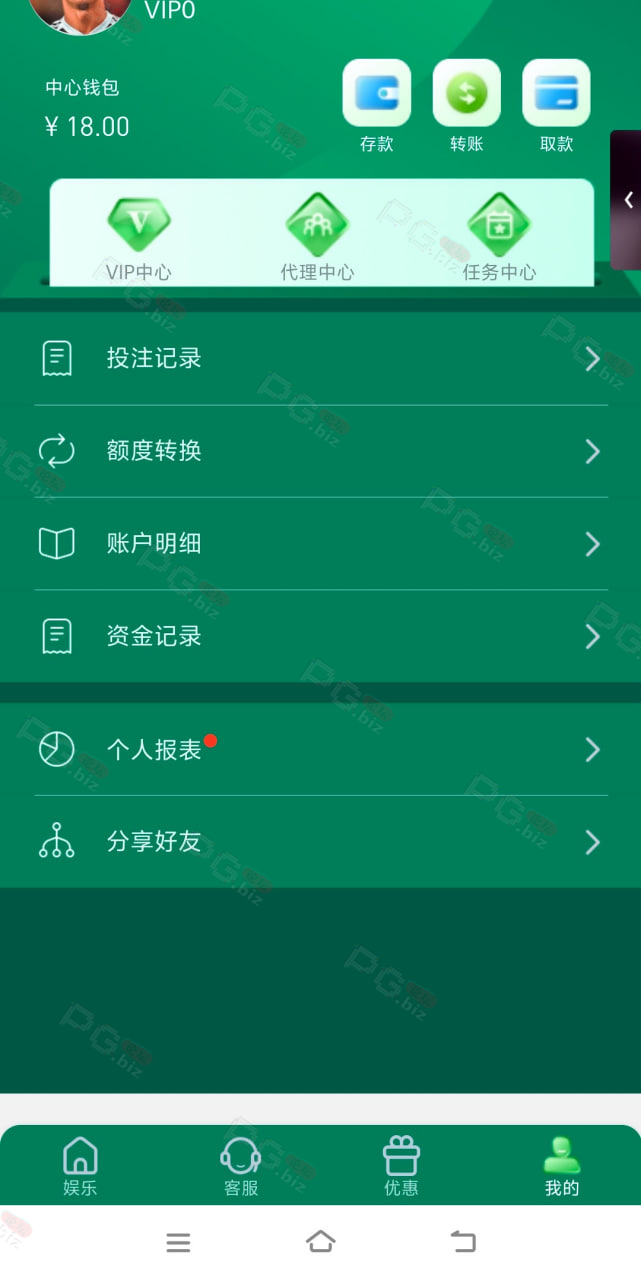
Task: Tap the system back button
Action: tap(463, 1242)
